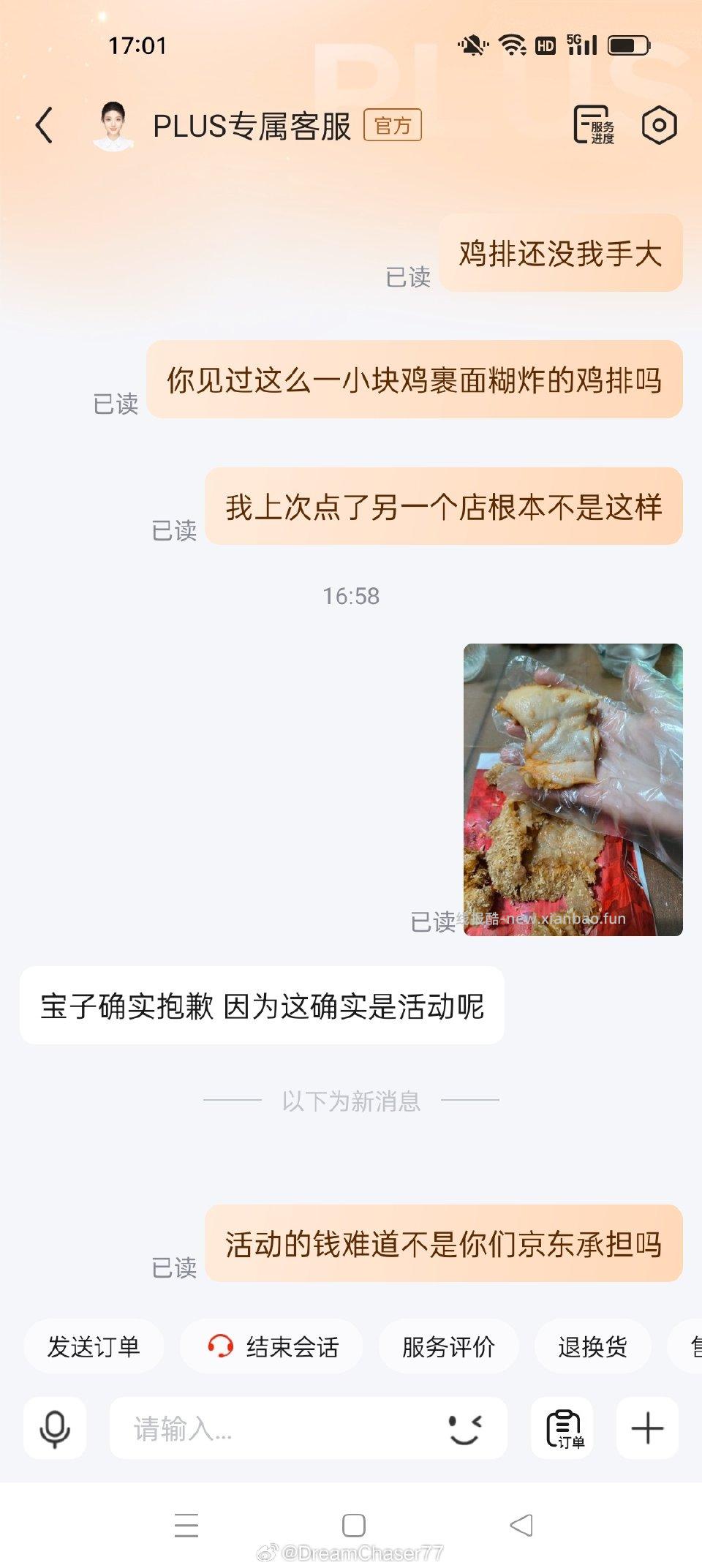Tap the partially visible chip after 退换货
The height and width of the screenshot is (1568, 702).
[691, 1346]
